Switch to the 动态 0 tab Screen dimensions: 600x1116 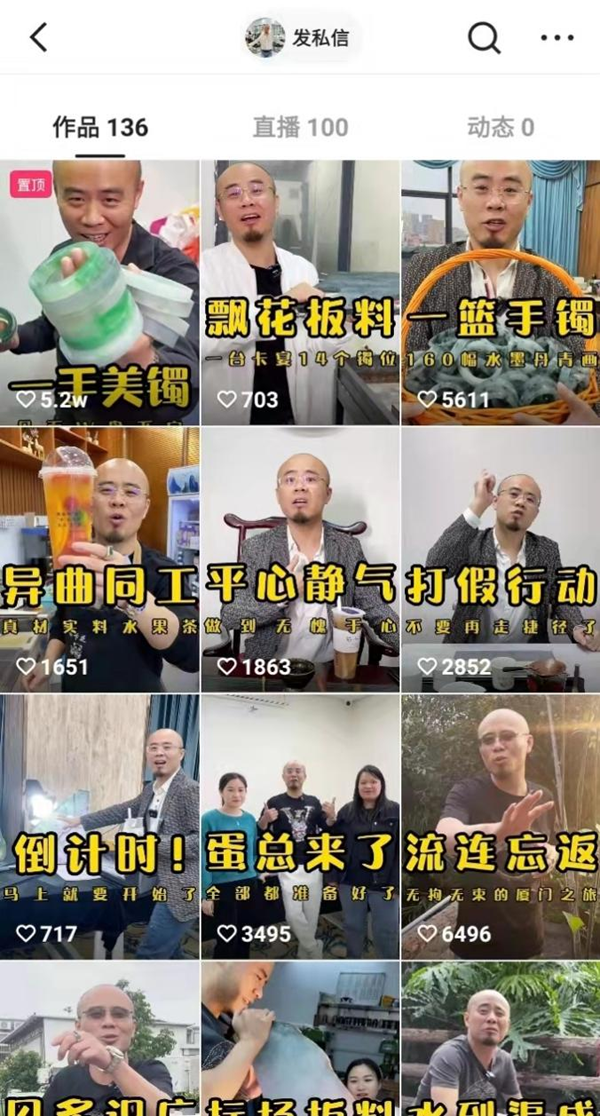click(x=500, y=127)
